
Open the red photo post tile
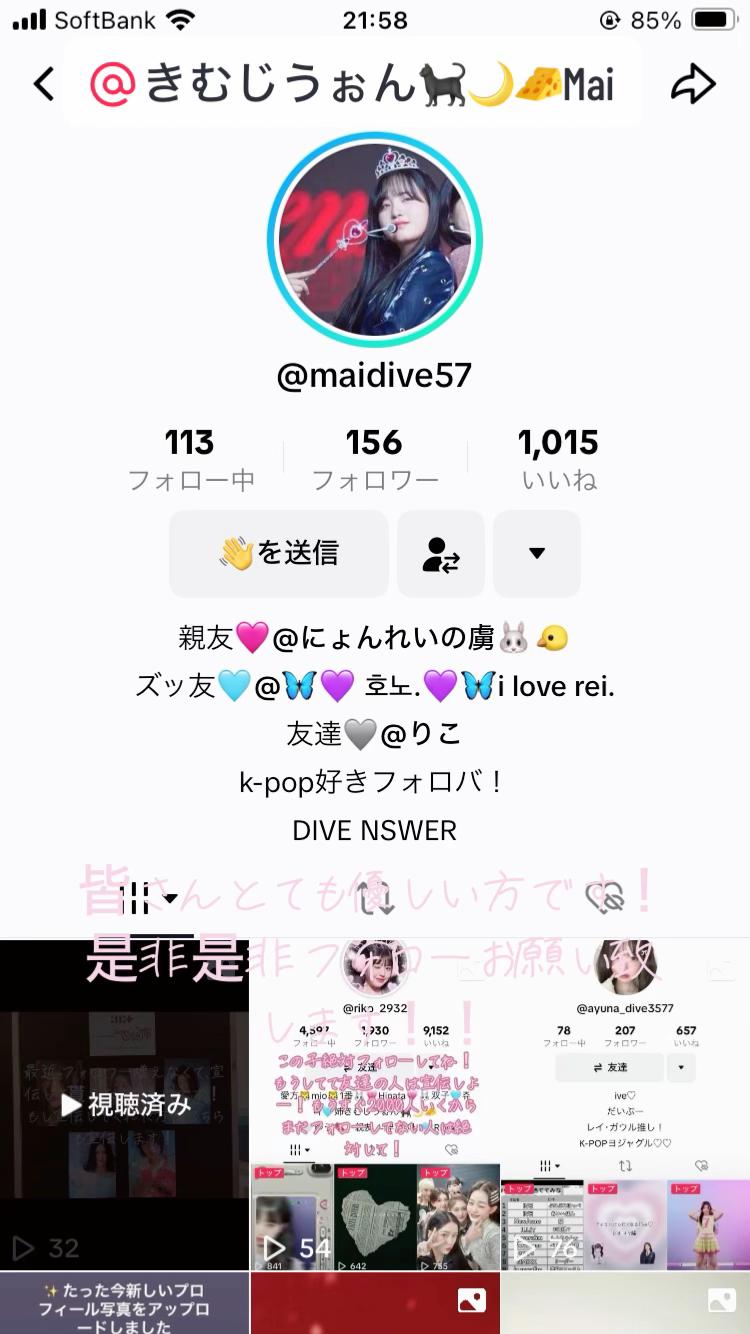click(375, 1304)
